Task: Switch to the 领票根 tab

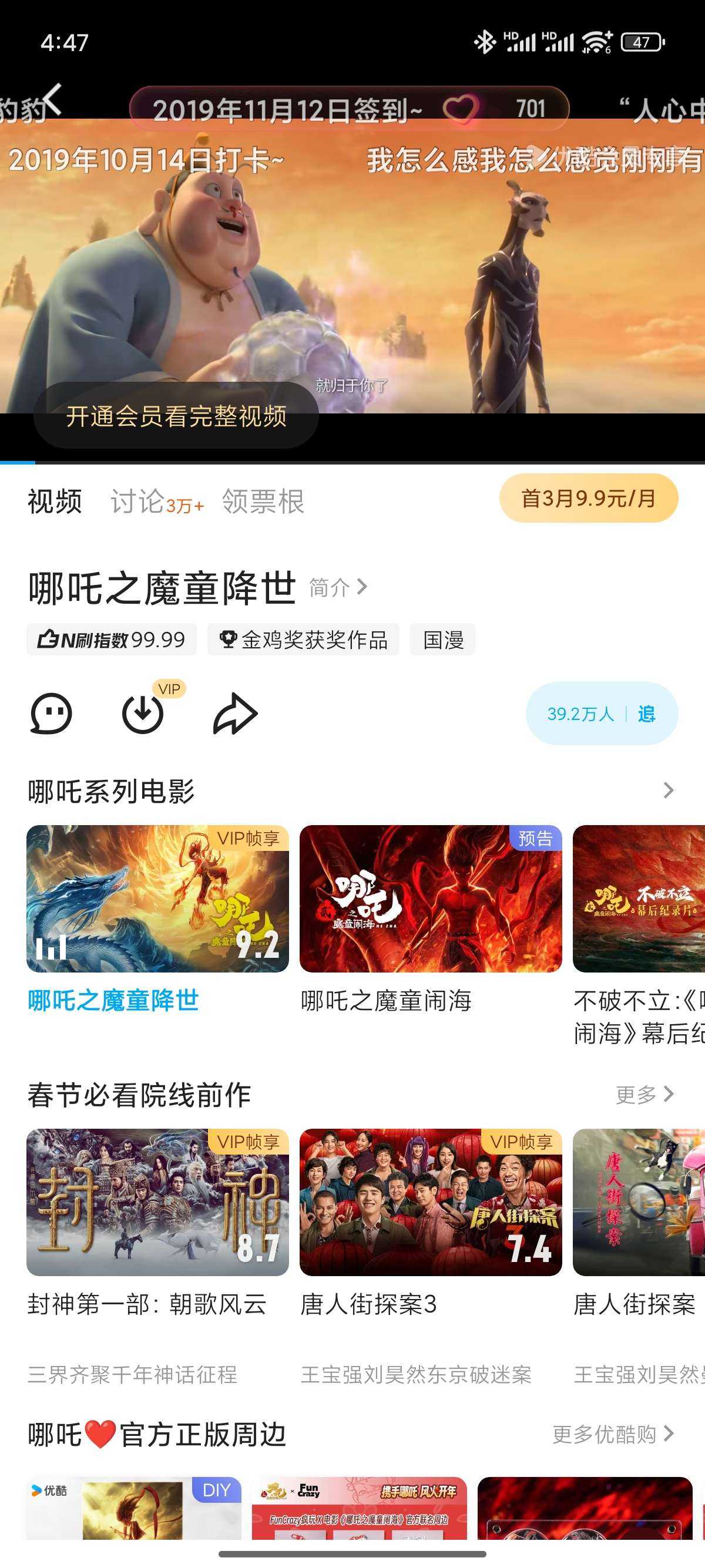Action: pos(263,502)
